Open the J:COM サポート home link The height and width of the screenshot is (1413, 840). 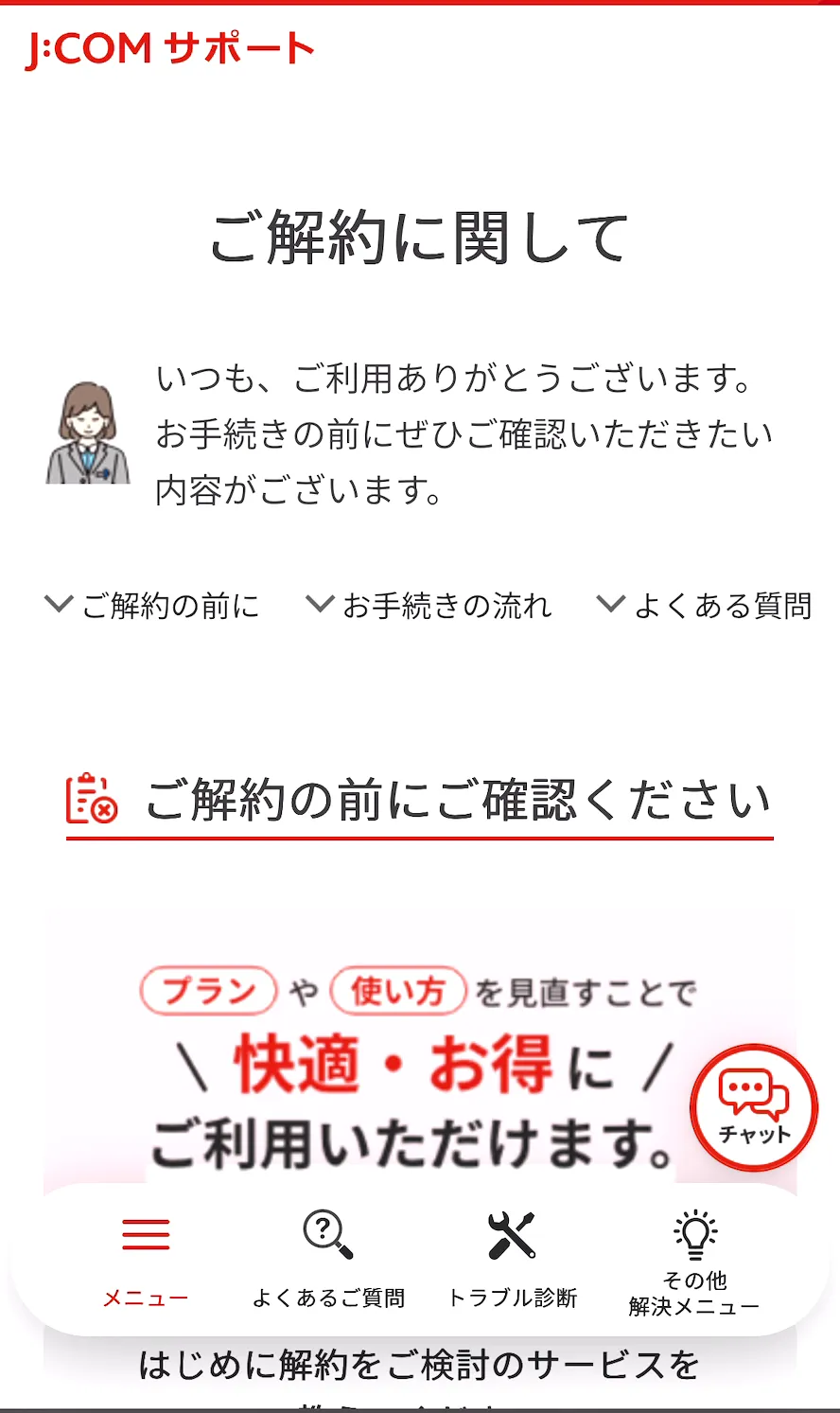(x=170, y=49)
